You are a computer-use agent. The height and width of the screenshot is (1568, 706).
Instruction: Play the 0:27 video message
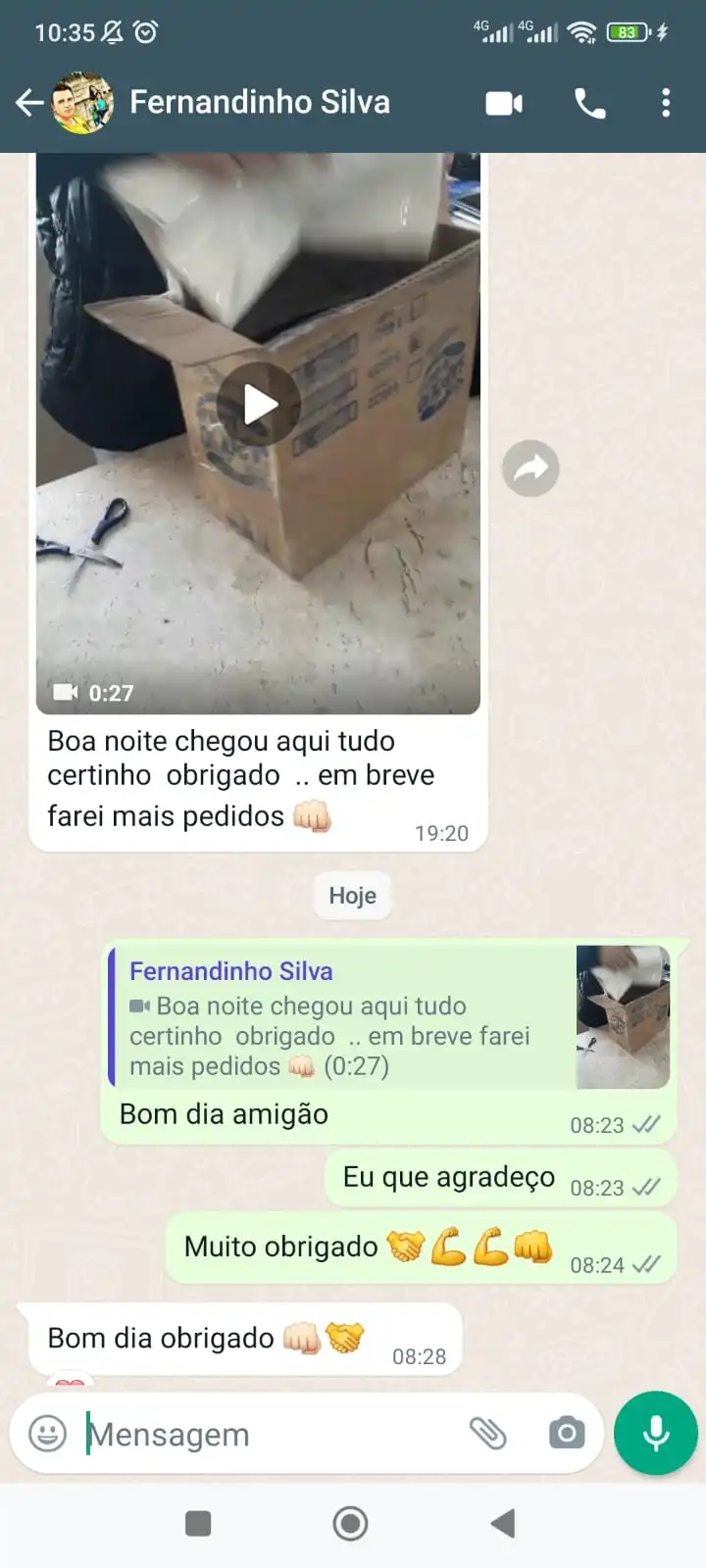click(x=258, y=403)
